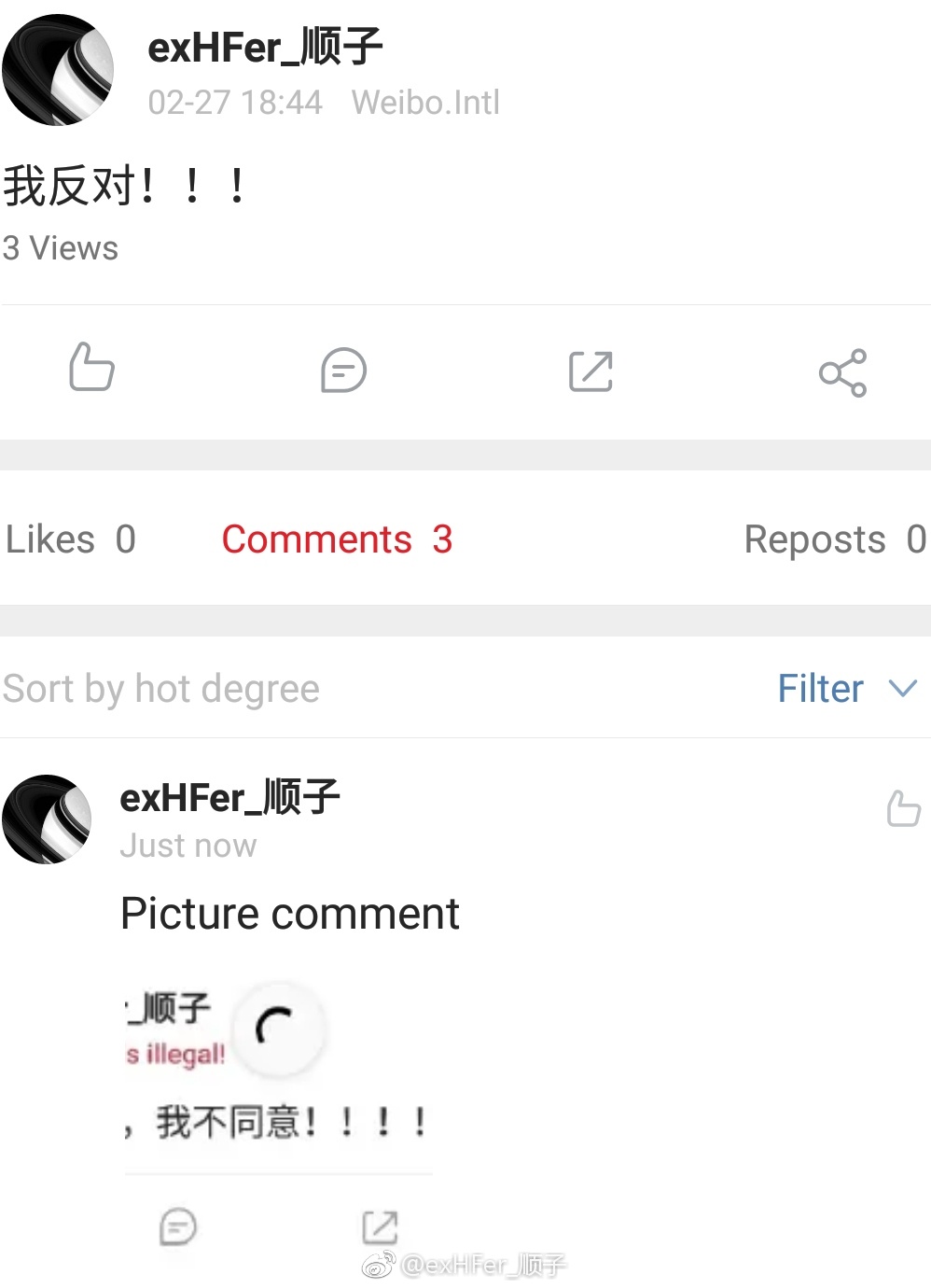Comment on the post via the speech bubble
Screen dimensions: 931x1288
click(343, 371)
